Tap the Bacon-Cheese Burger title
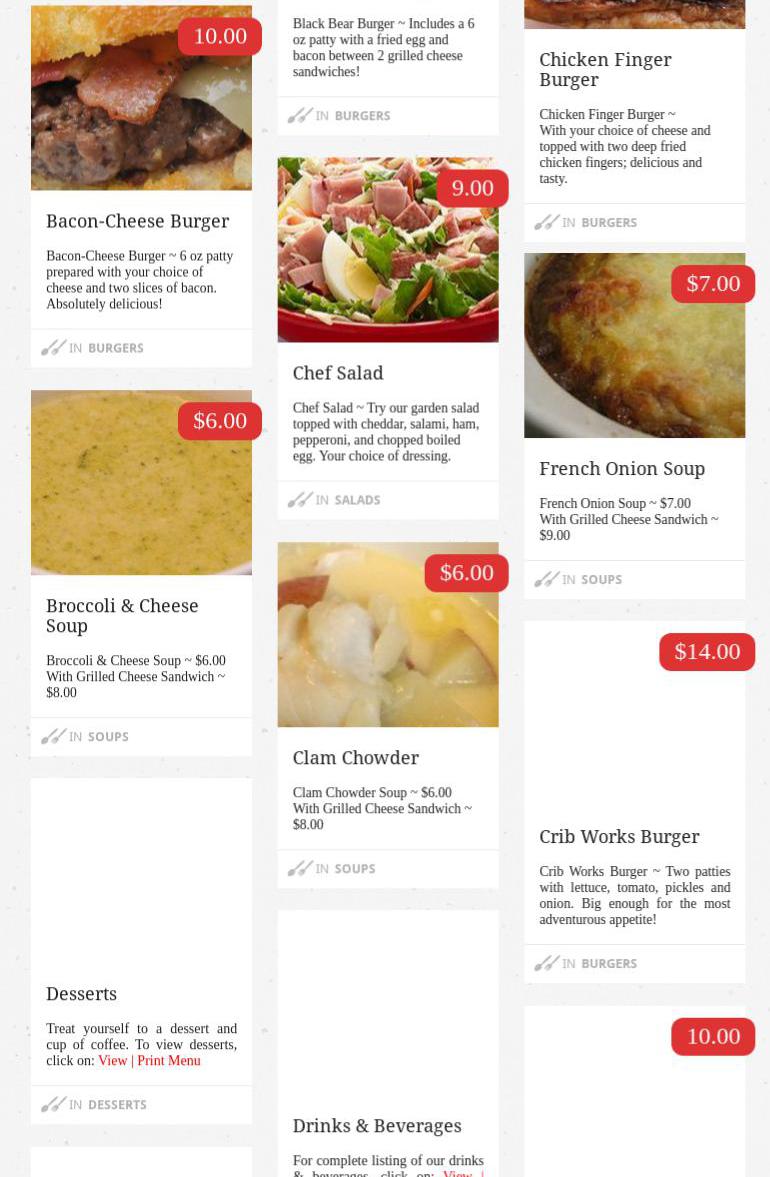 137,221
